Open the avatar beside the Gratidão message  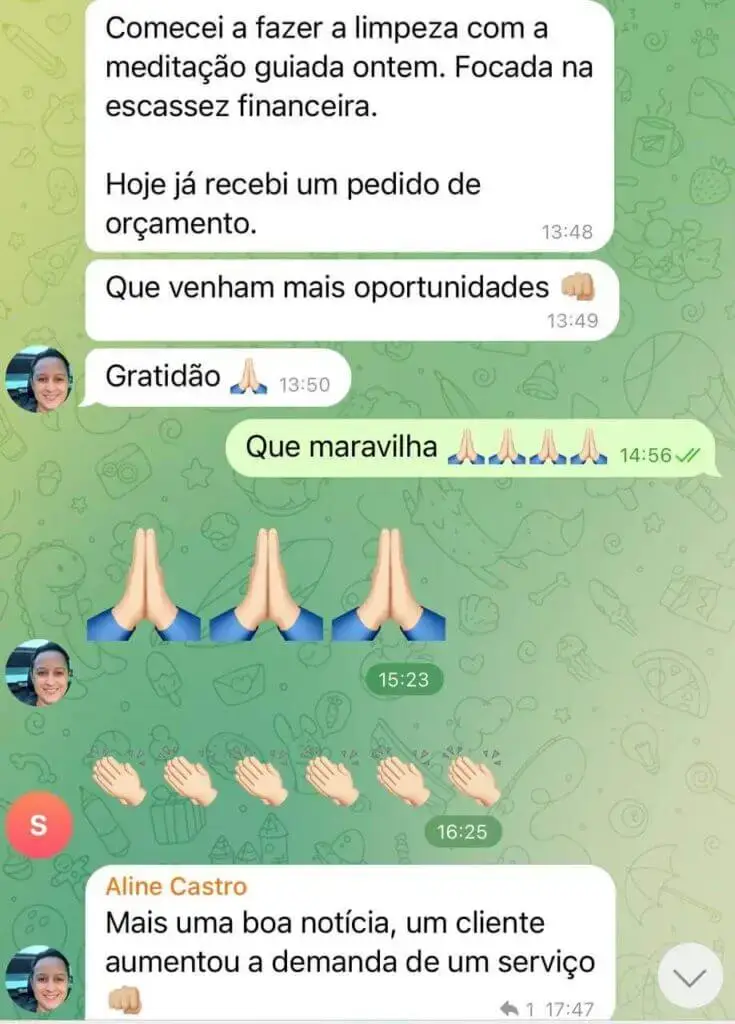[38, 379]
